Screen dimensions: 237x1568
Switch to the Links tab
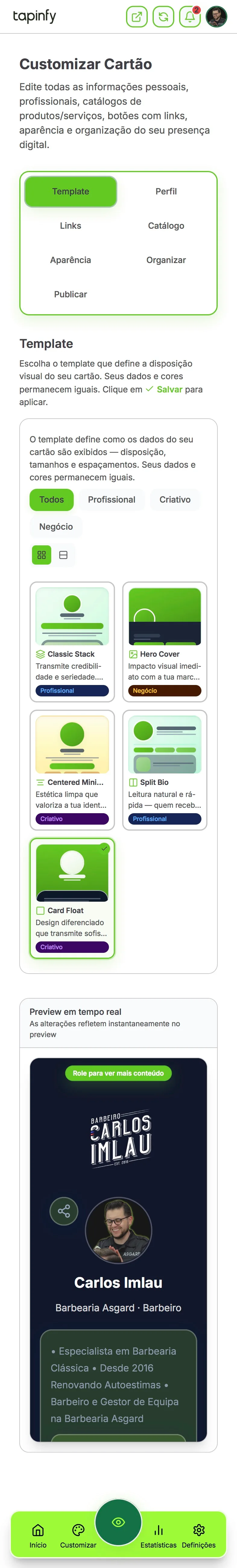pyautogui.click(x=71, y=226)
